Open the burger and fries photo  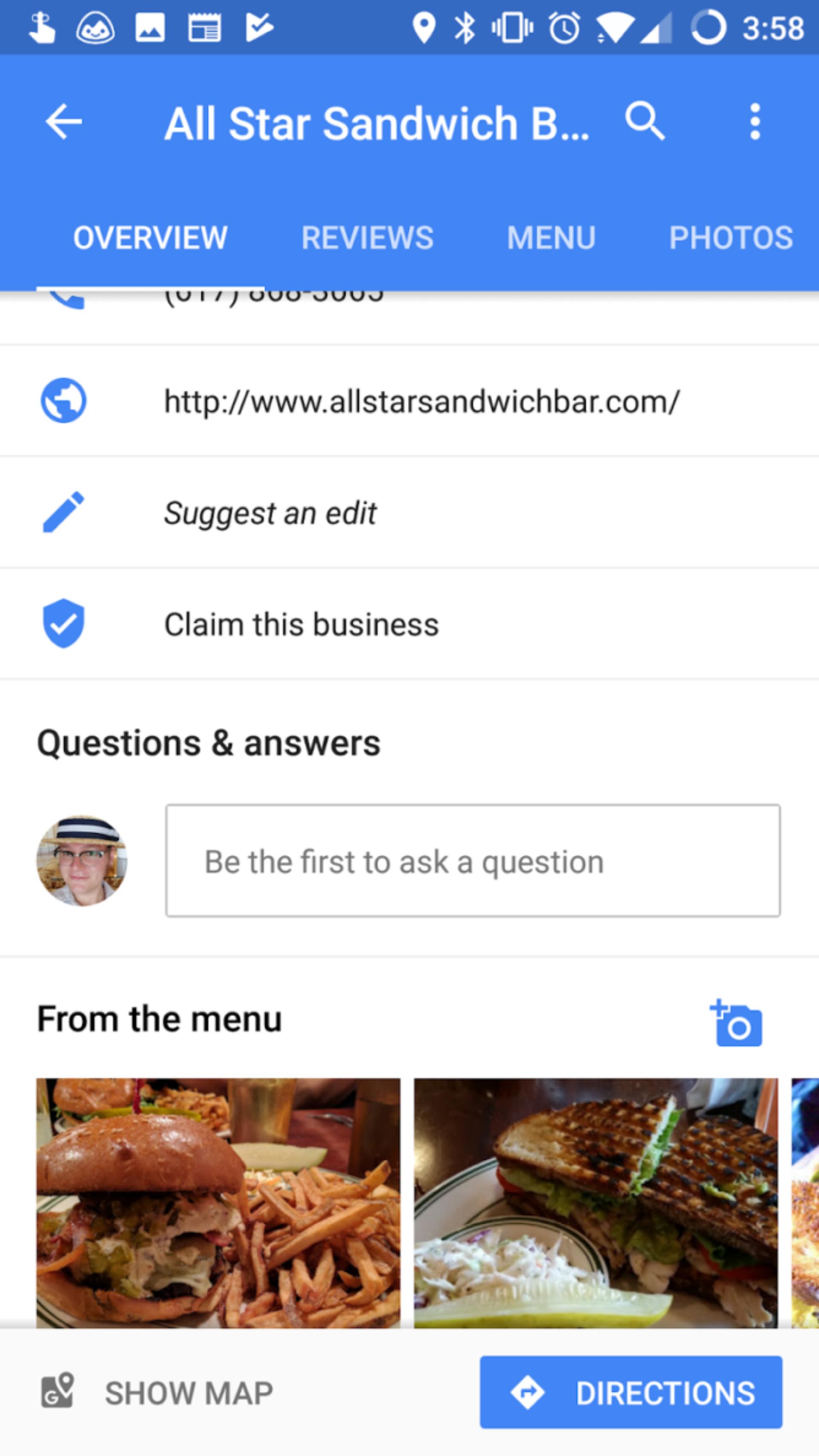[218, 1203]
